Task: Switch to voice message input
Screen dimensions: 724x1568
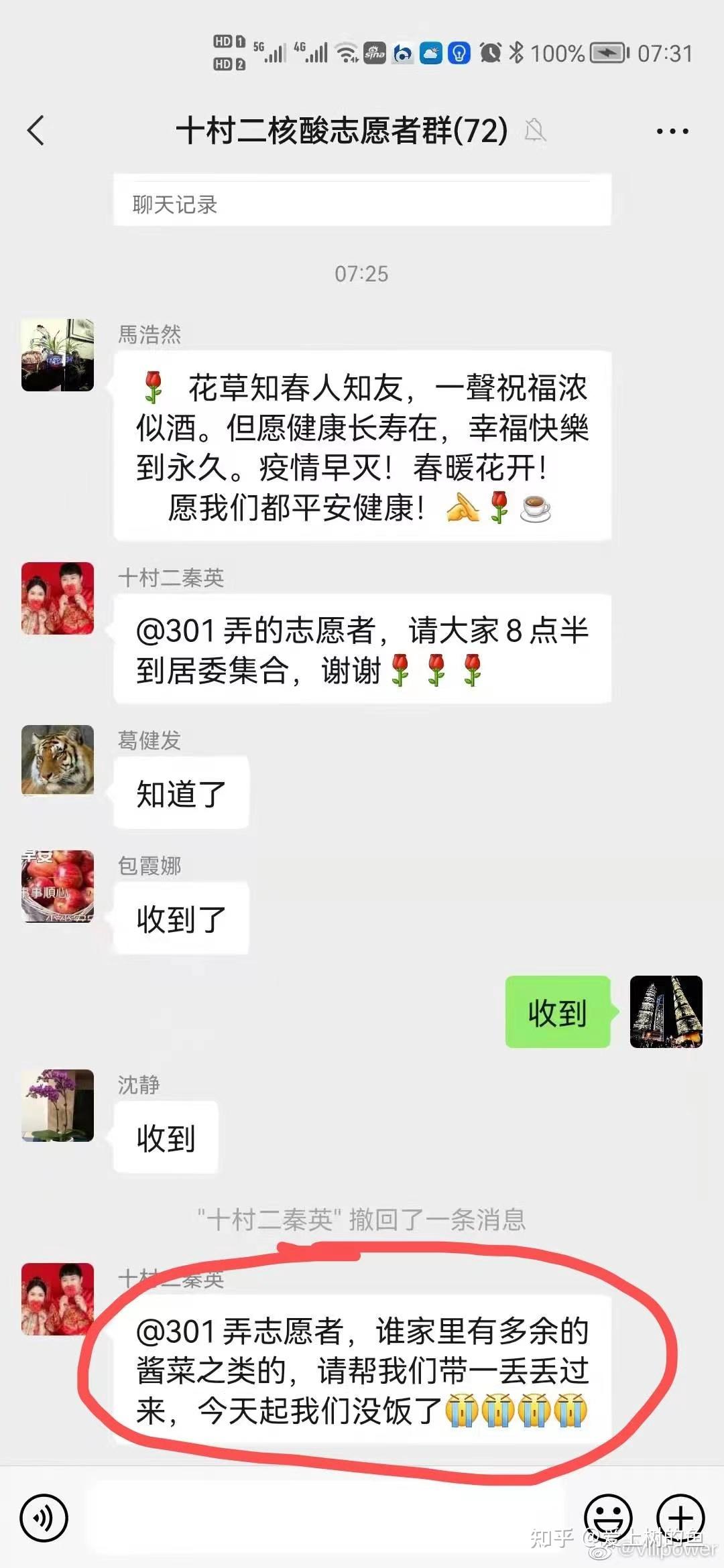Action: click(44, 1518)
